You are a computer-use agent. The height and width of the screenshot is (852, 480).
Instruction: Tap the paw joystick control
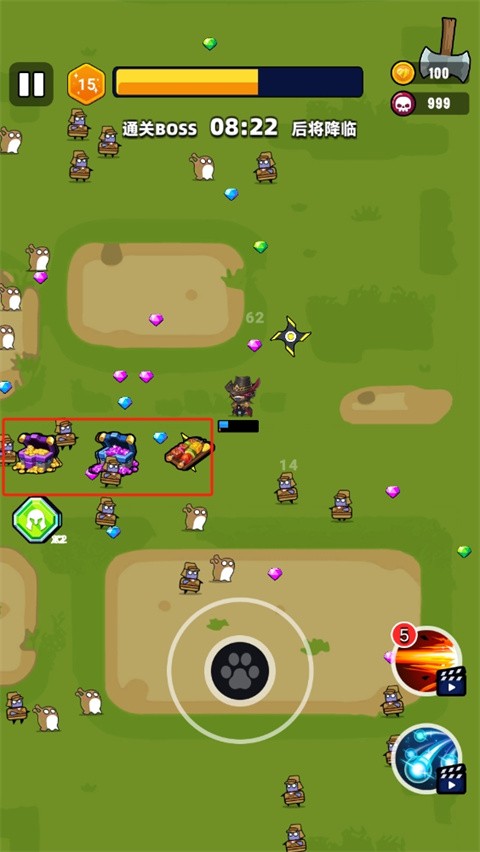pos(240,671)
